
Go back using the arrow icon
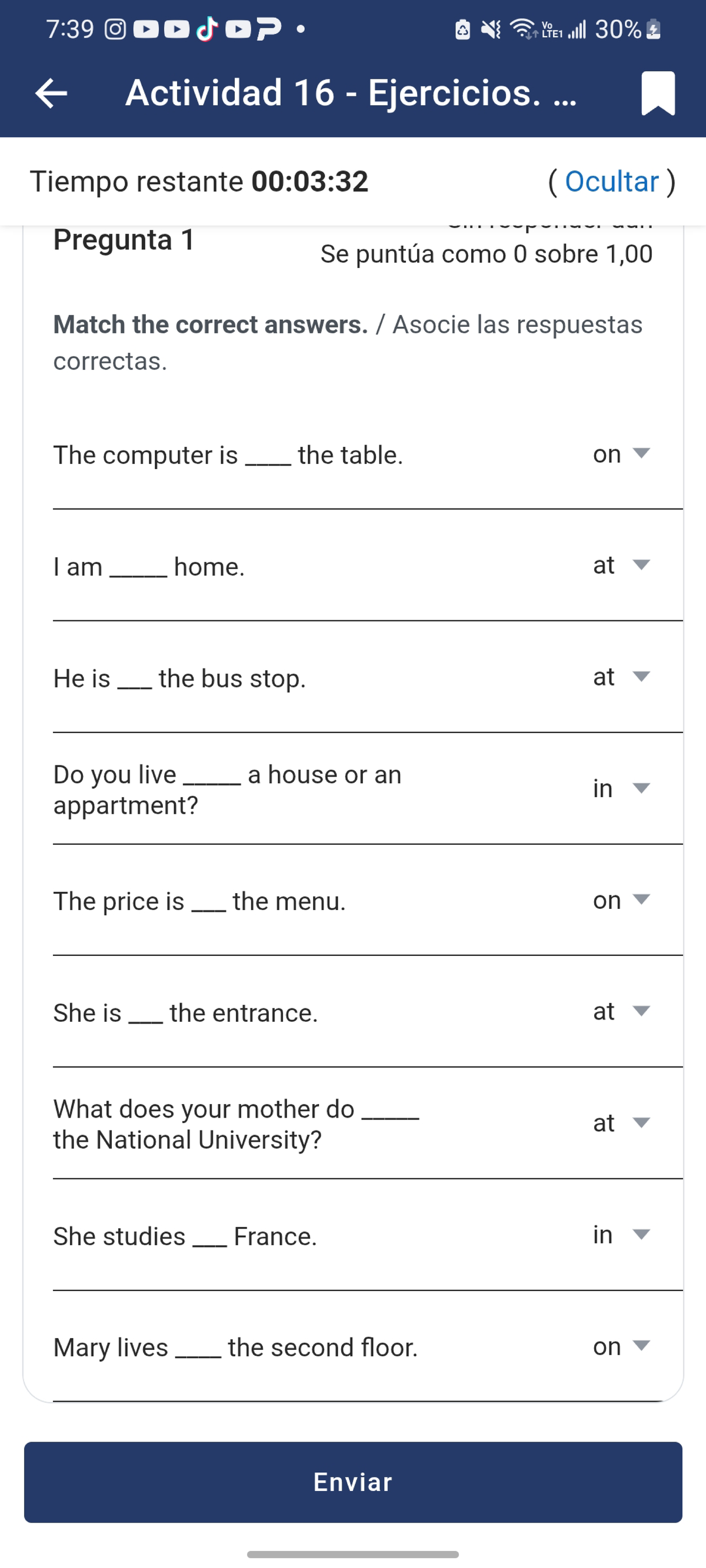tap(51, 93)
